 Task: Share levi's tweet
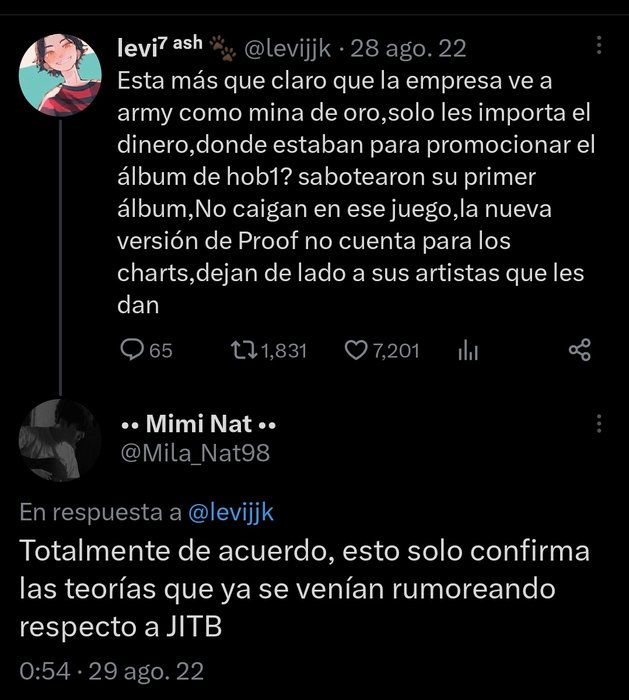coord(579,350)
